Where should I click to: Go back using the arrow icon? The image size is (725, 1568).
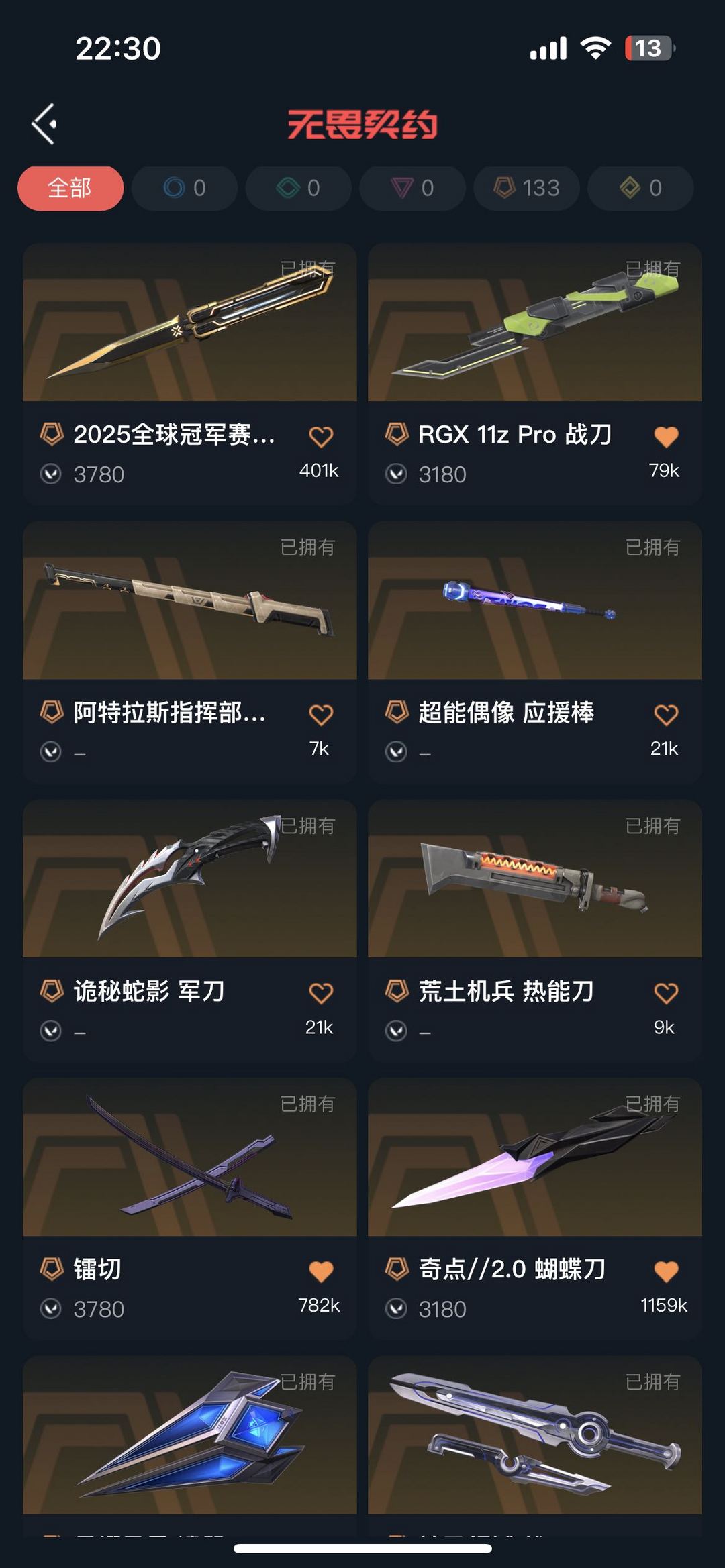point(44,124)
